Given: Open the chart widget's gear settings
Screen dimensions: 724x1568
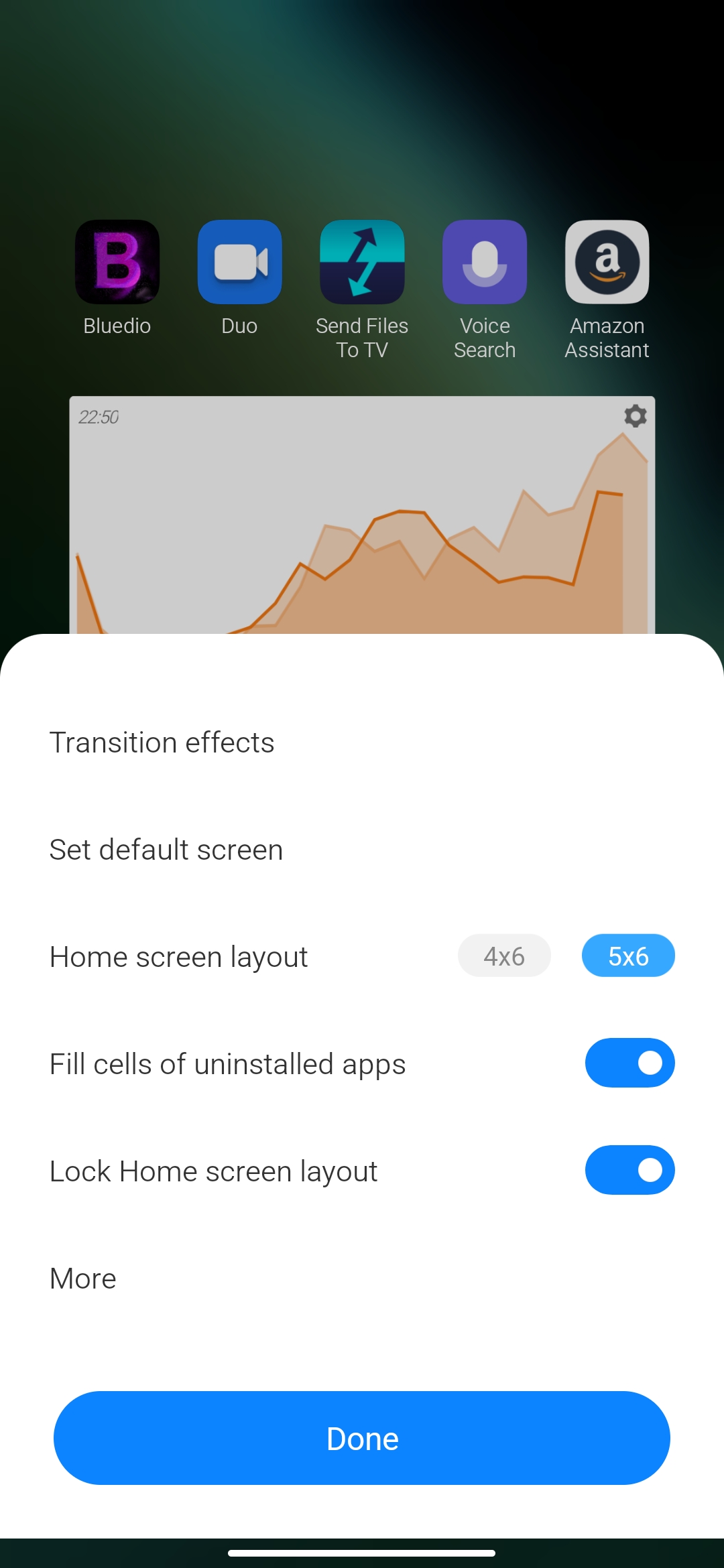Looking at the screenshot, I should tap(636, 416).
